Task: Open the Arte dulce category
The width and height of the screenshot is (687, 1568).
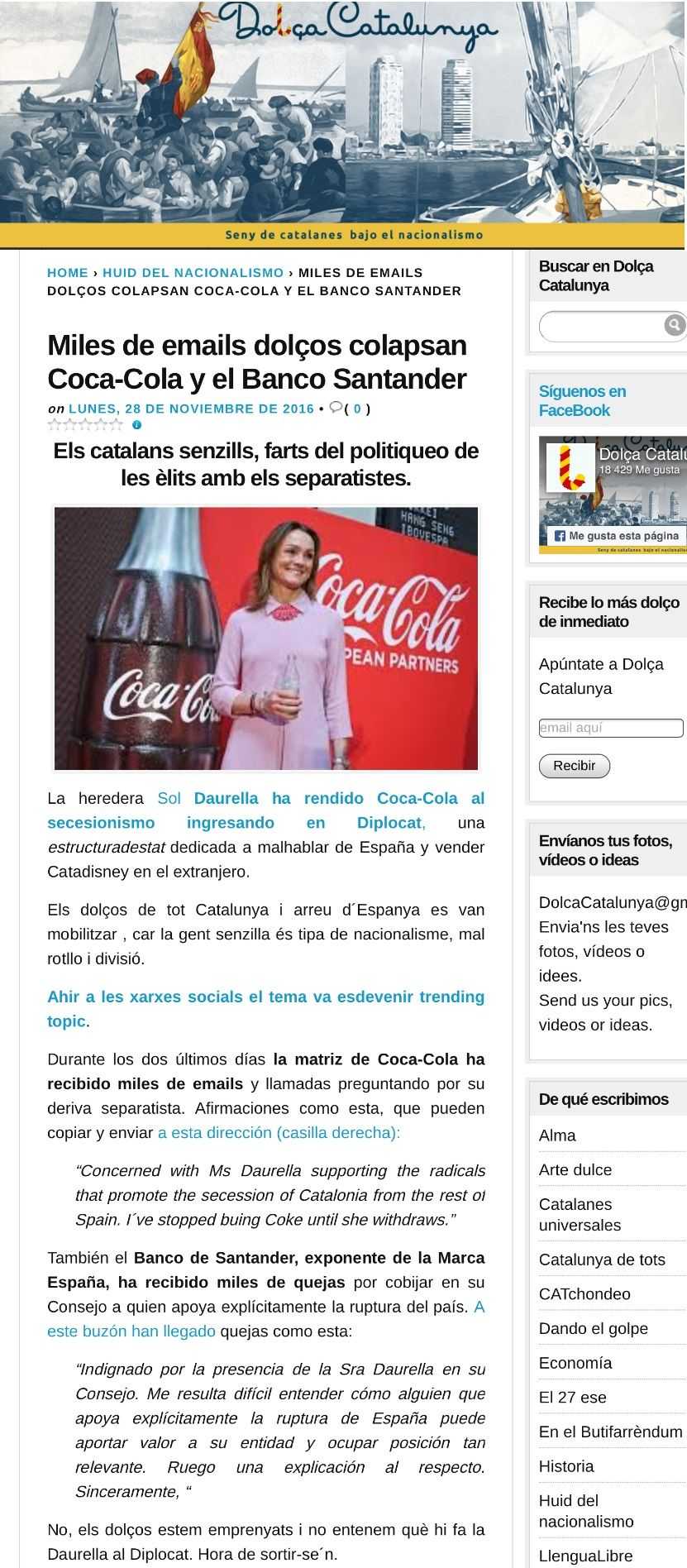Action: [x=575, y=1170]
